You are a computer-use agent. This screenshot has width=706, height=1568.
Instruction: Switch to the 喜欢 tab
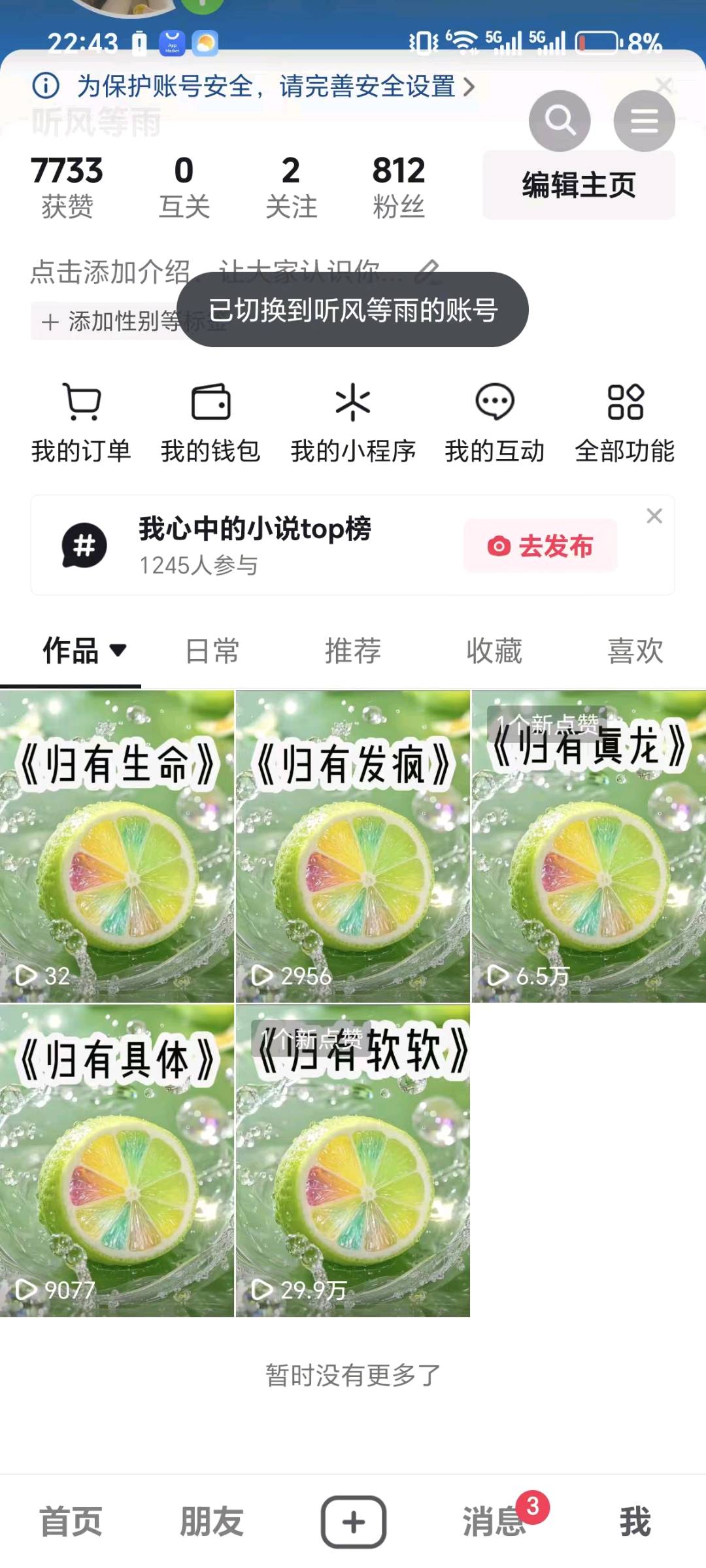tap(633, 651)
